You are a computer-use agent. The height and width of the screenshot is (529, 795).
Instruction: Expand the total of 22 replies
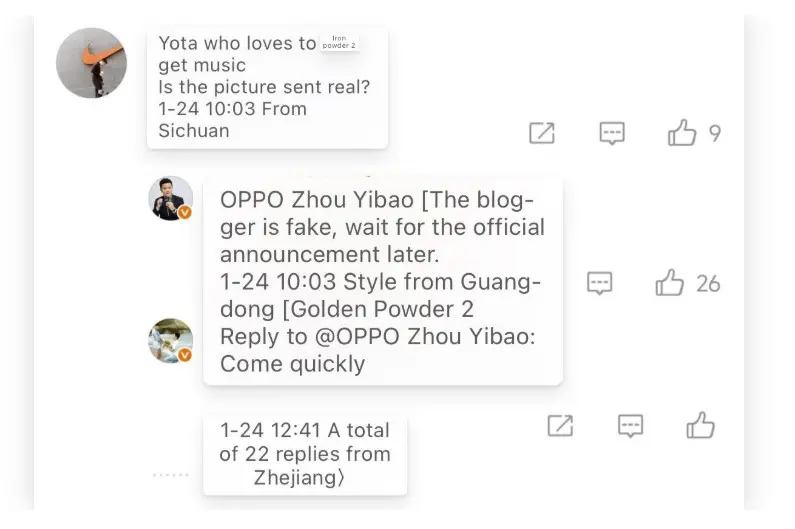305,455
